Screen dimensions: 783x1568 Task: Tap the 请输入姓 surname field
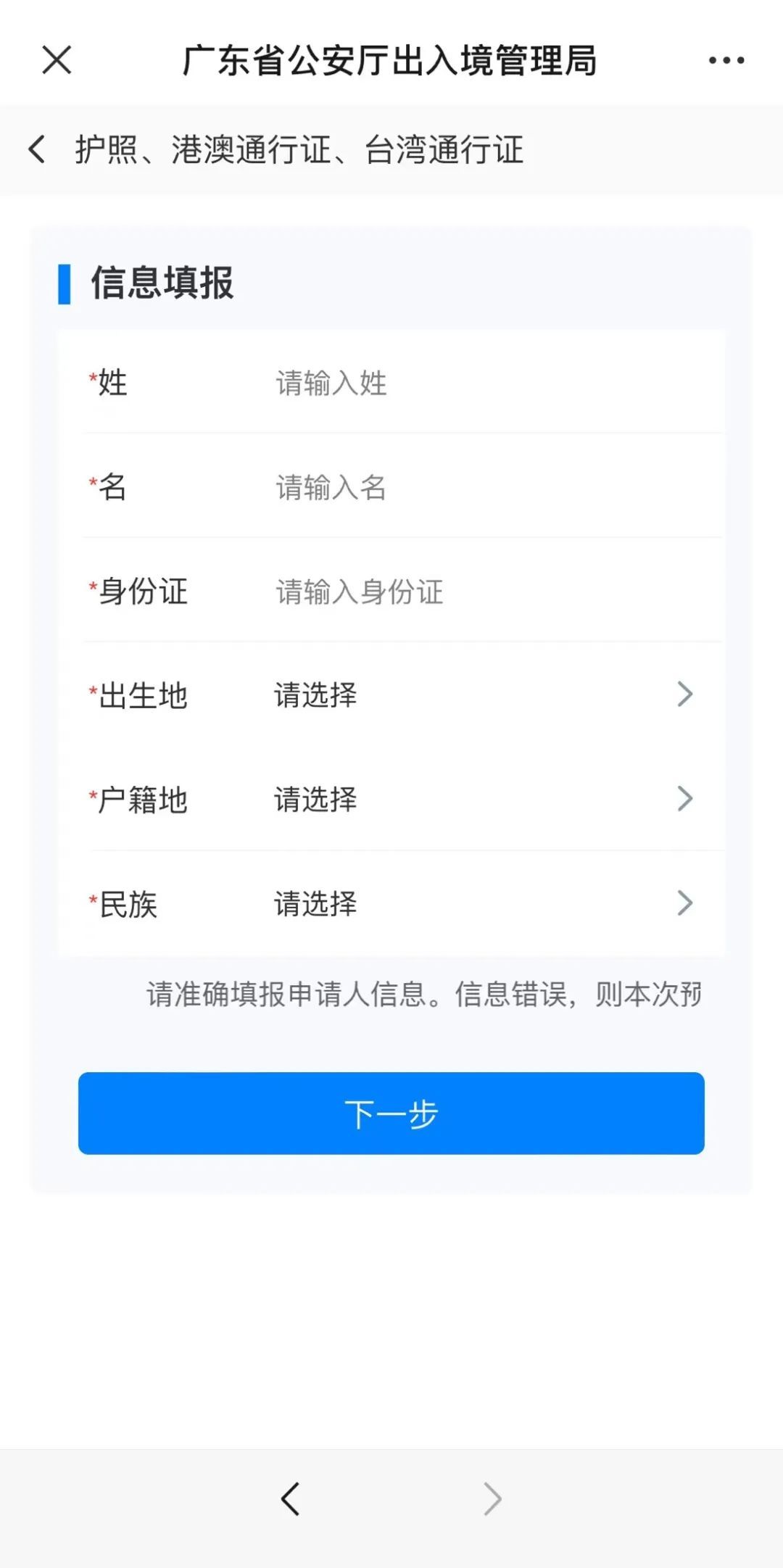point(478,383)
